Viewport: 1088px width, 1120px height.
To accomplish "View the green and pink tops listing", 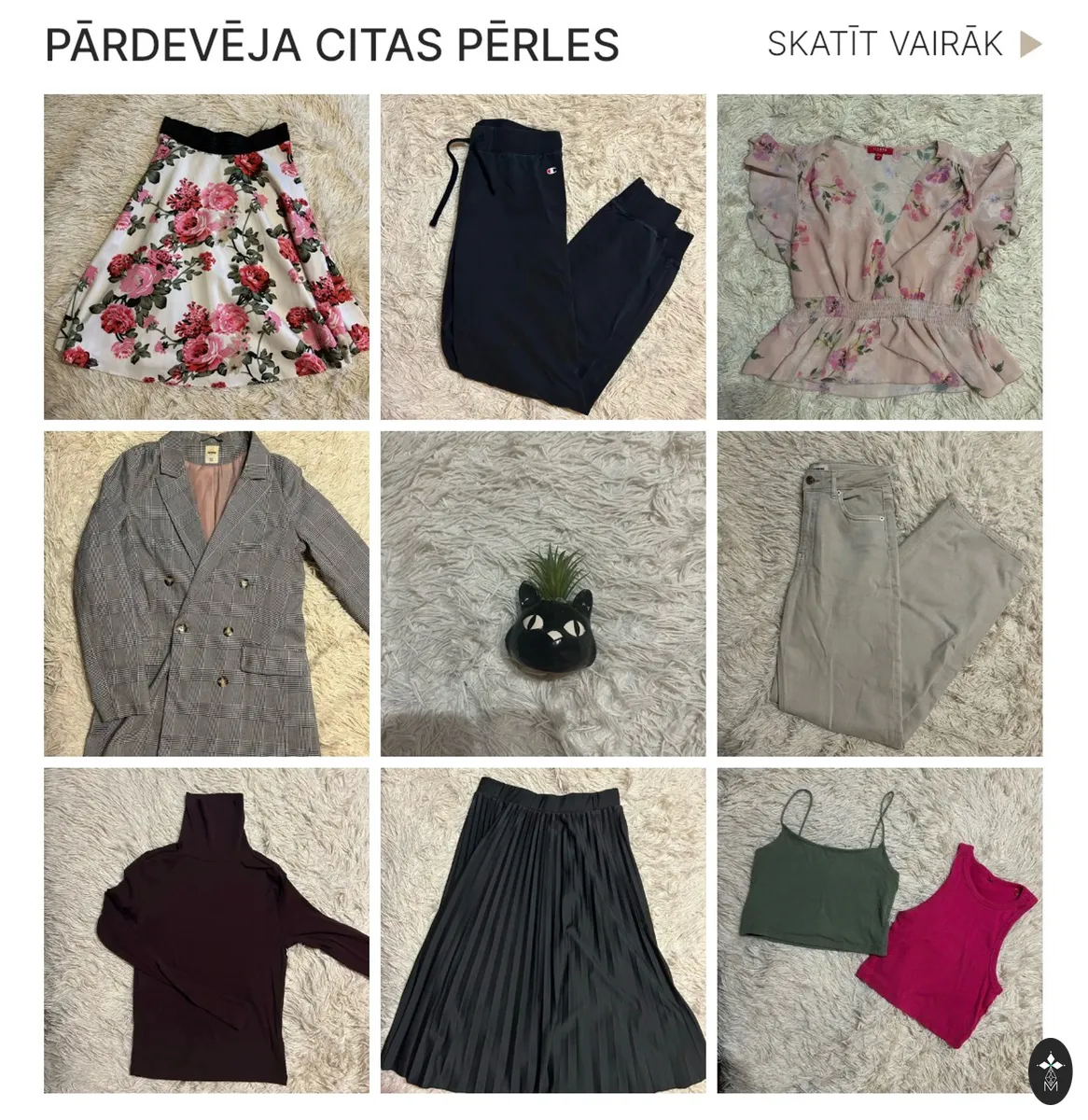I will (880, 931).
